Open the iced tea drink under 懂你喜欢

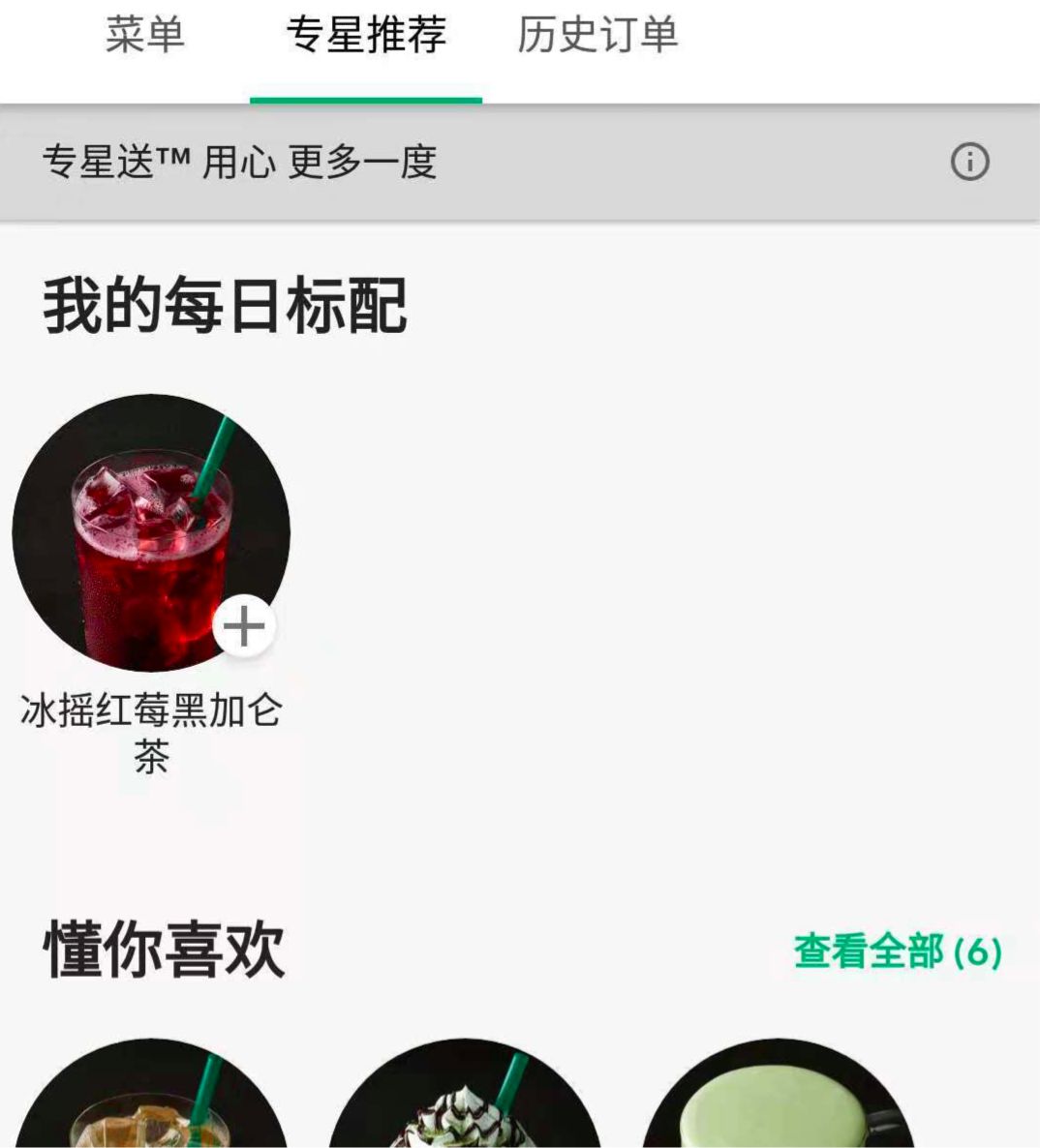click(x=151, y=1099)
